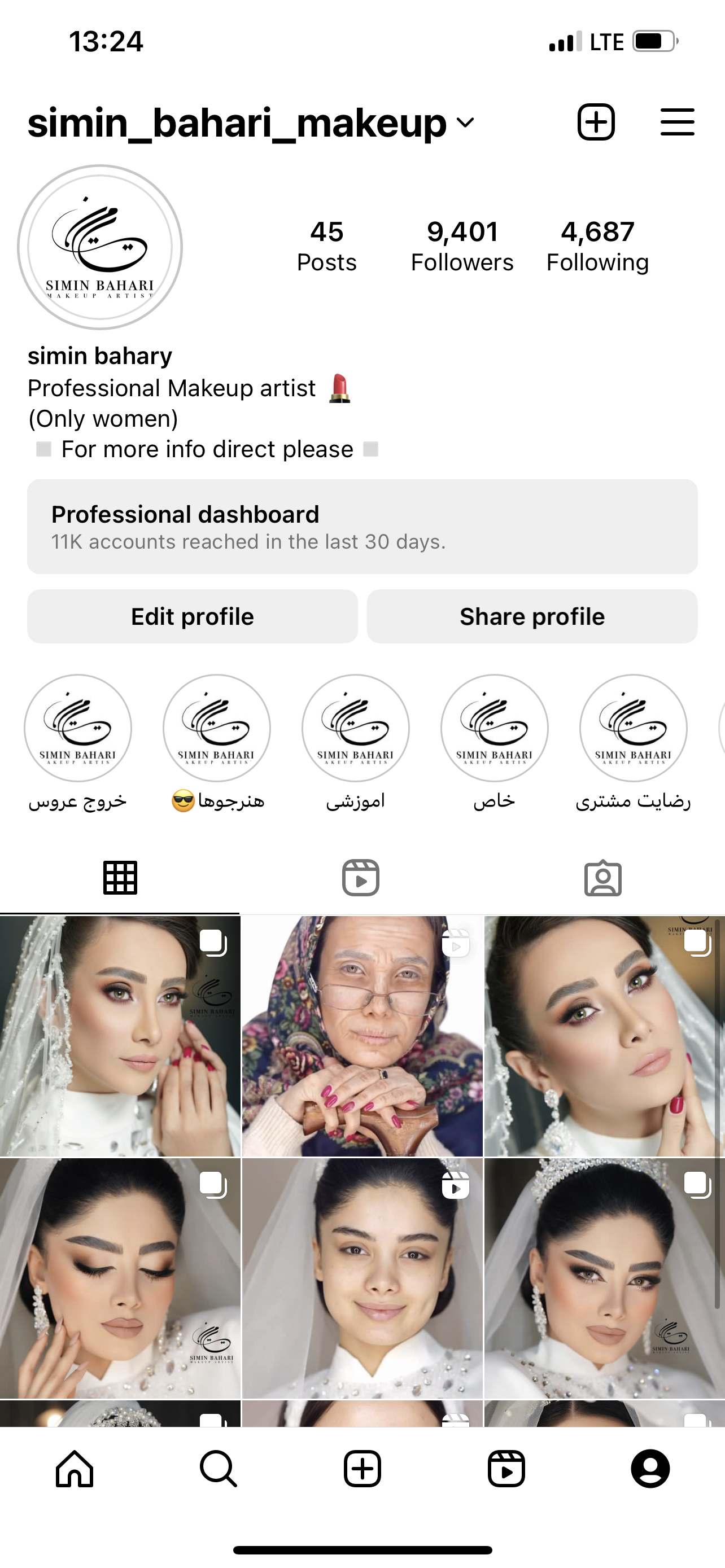
Task: Go to the Home feed
Action: pyautogui.click(x=75, y=1468)
